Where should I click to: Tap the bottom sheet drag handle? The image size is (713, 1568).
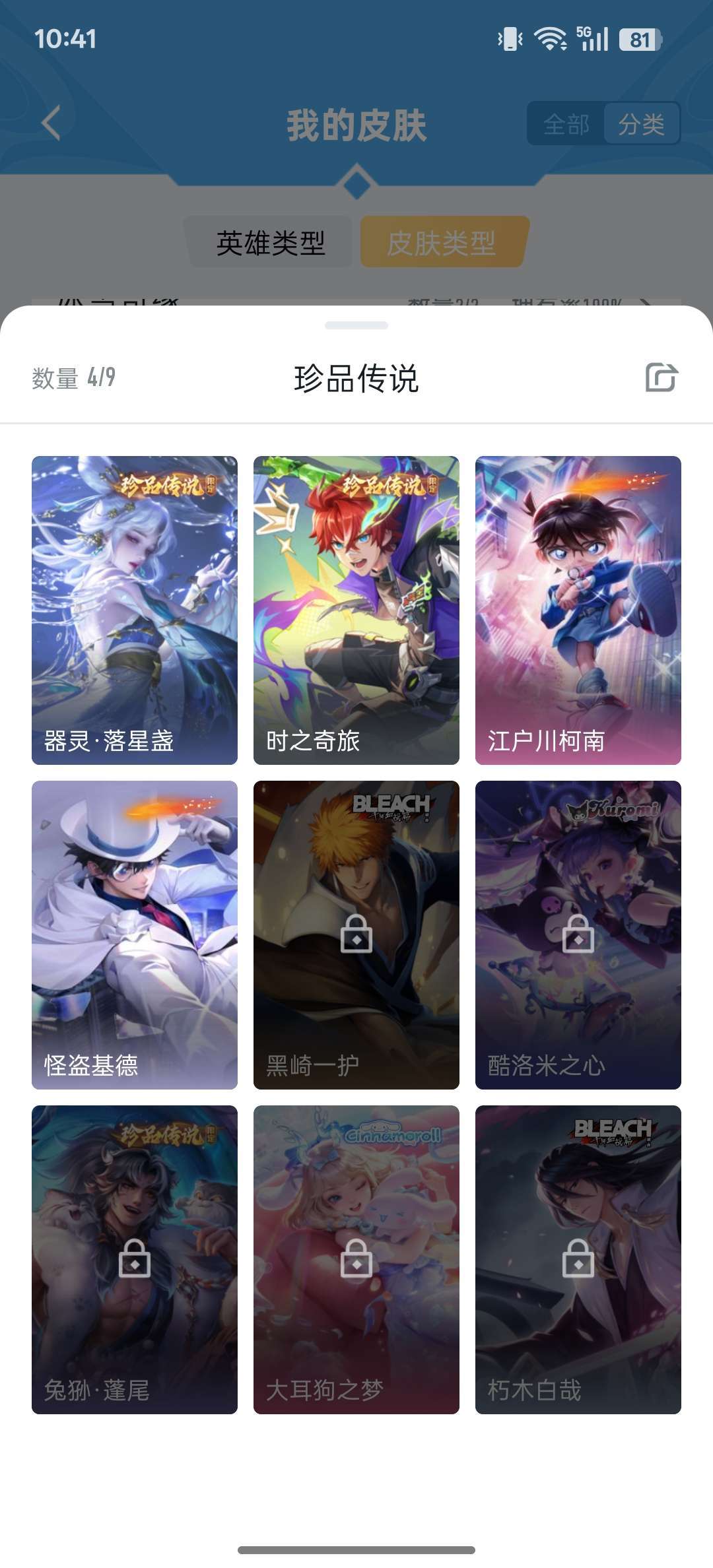click(x=356, y=325)
